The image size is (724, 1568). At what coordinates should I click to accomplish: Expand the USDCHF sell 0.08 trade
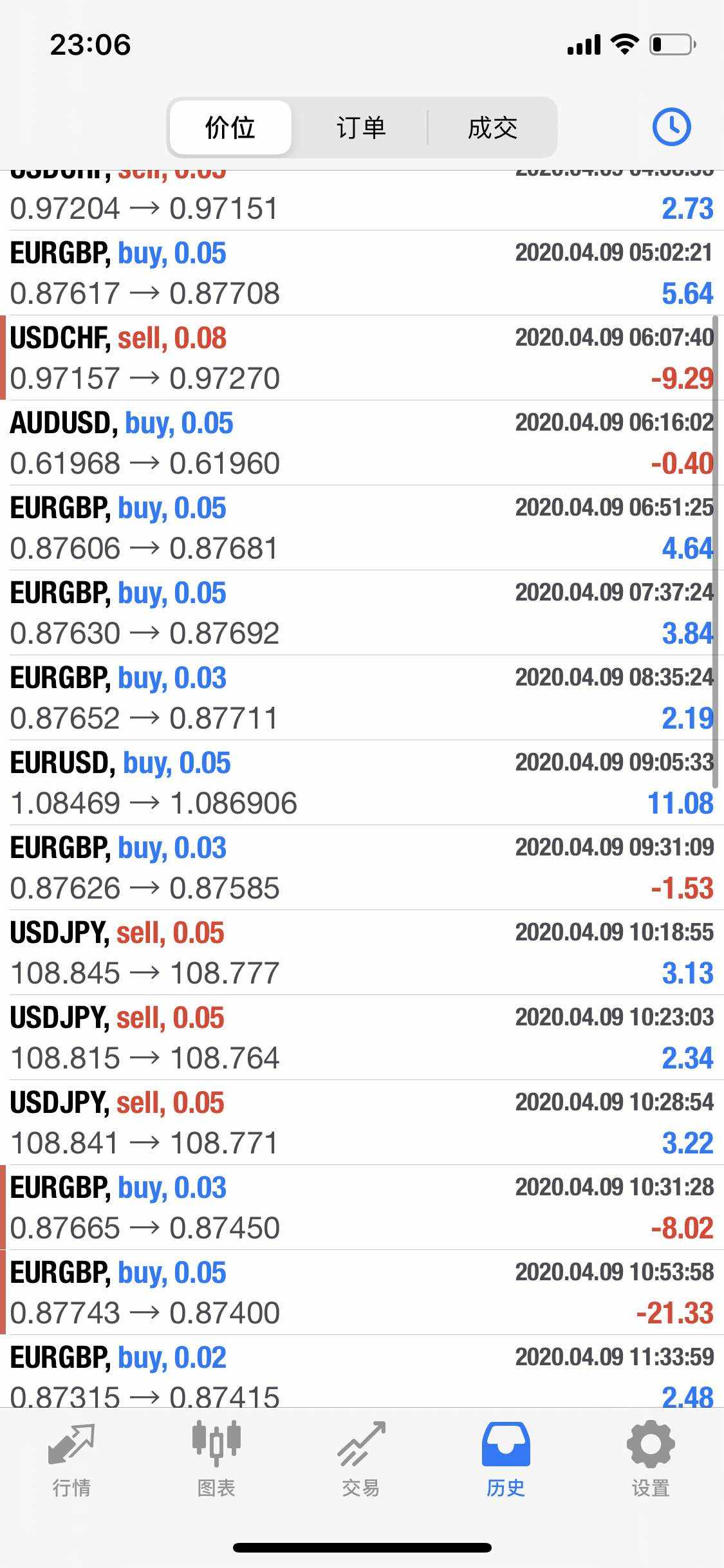click(362, 358)
